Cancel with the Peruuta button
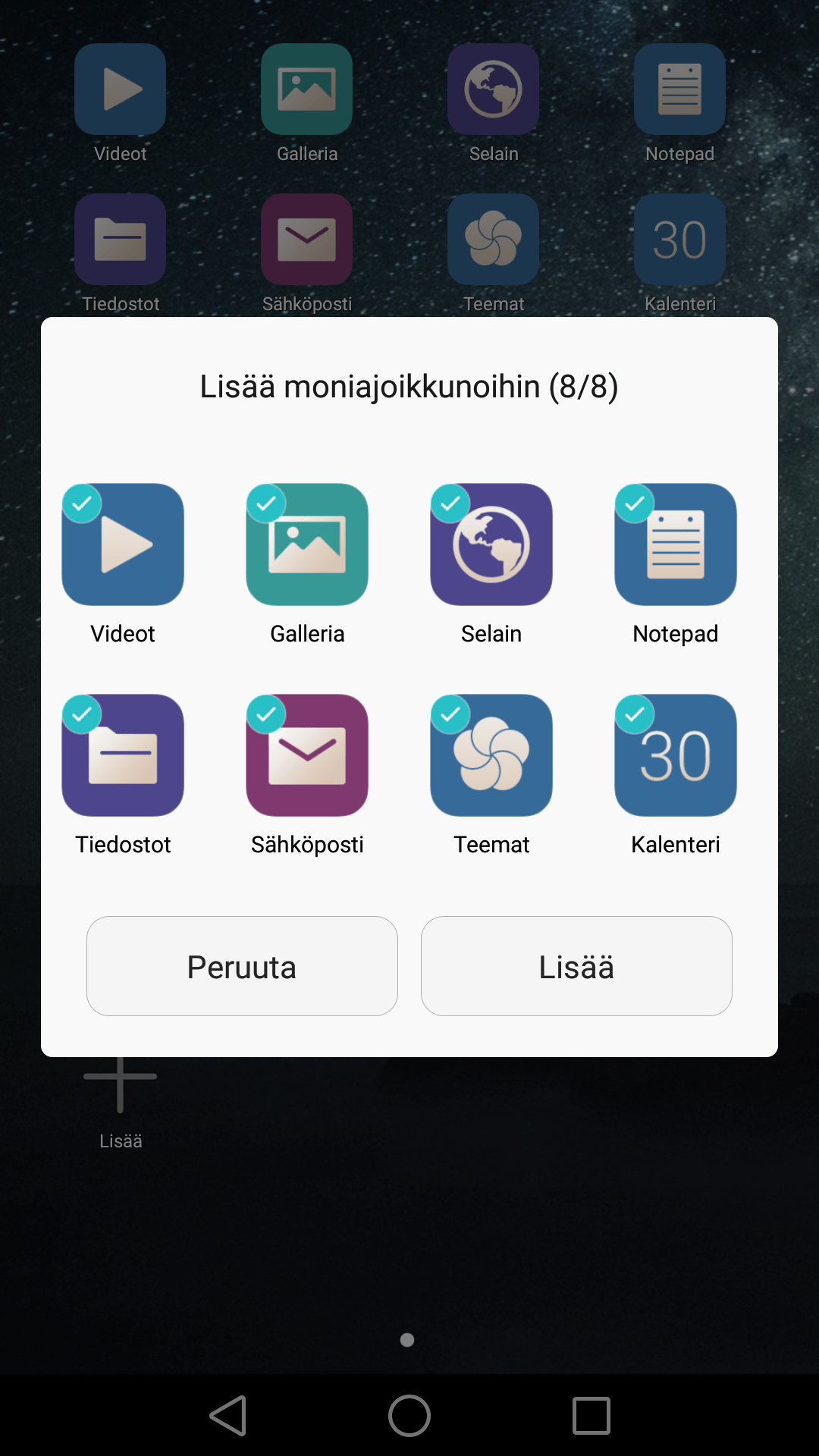Image resolution: width=819 pixels, height=1456 pixels. point(242,966)
